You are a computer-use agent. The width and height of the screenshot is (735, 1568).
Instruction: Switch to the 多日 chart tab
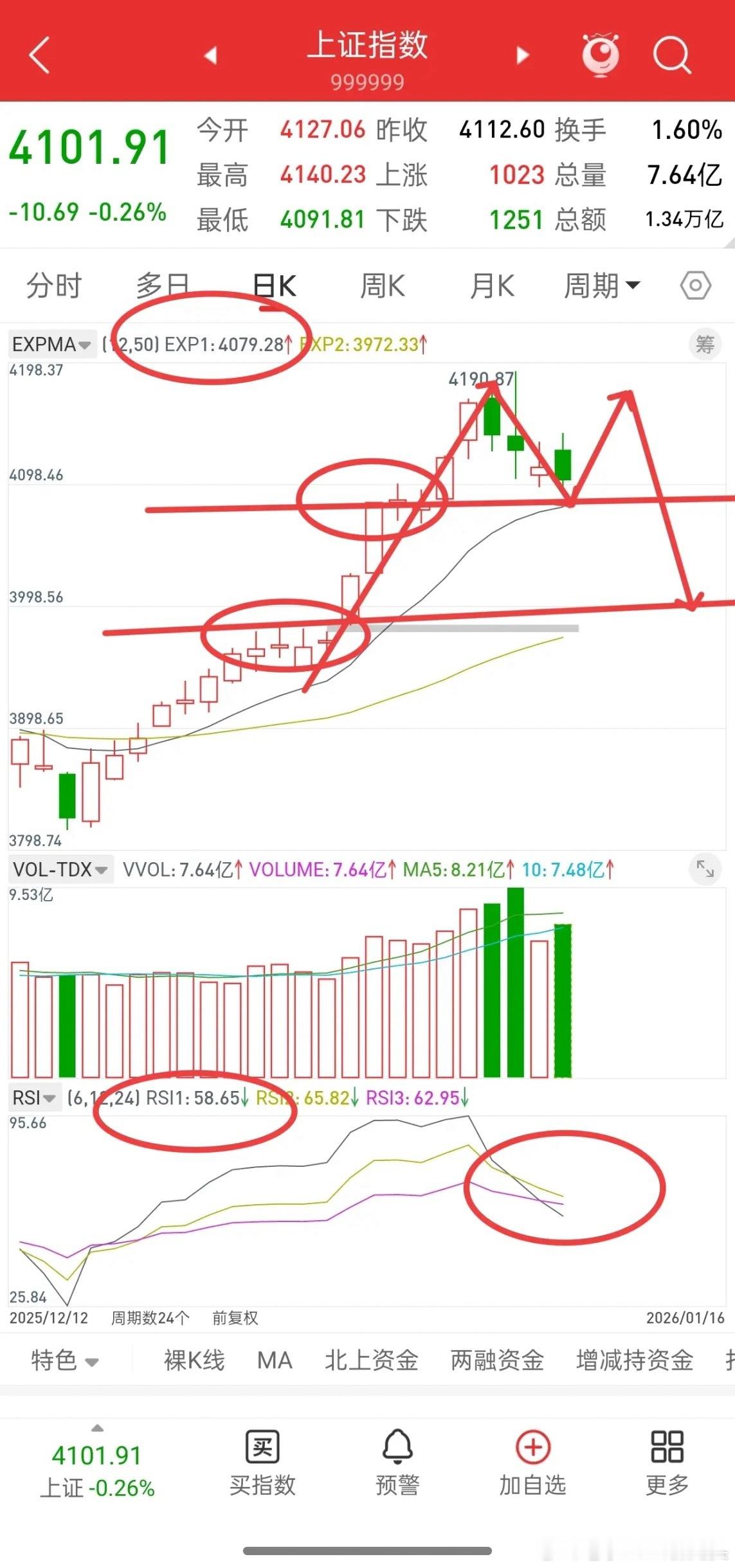(163, 285)
